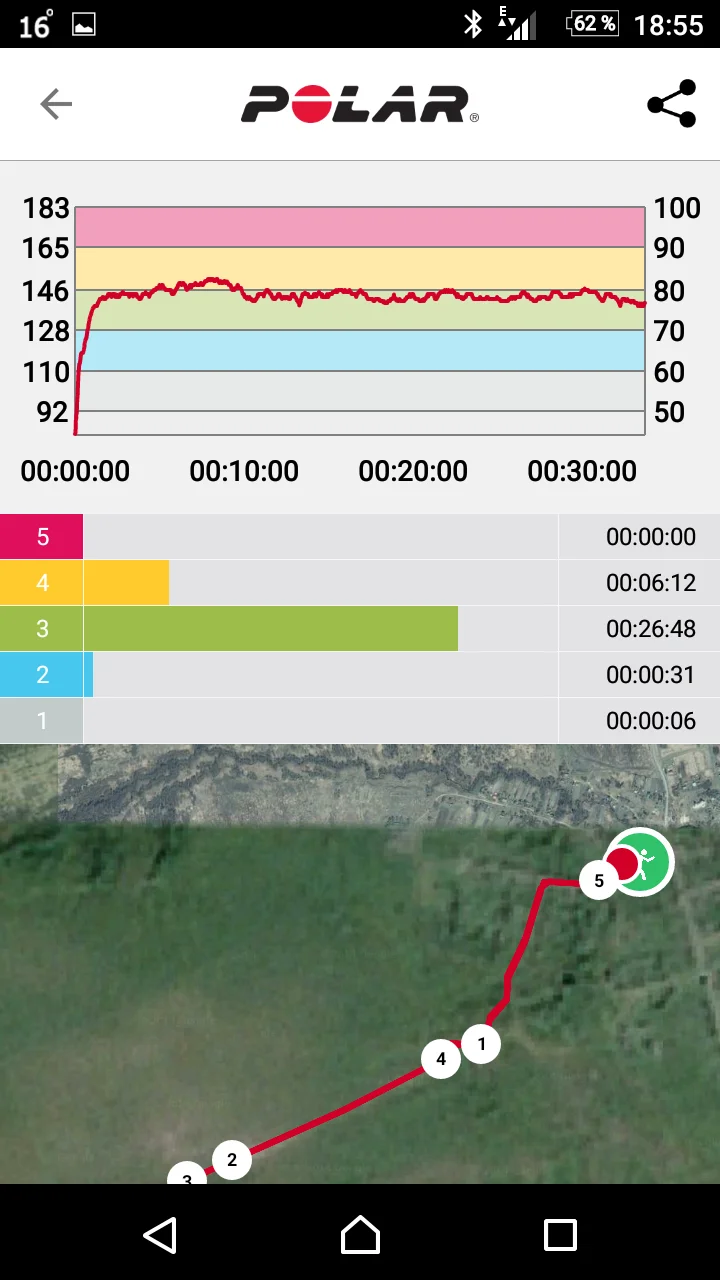Tap lap marker 2 on the route

click(x=232, y=1160)
